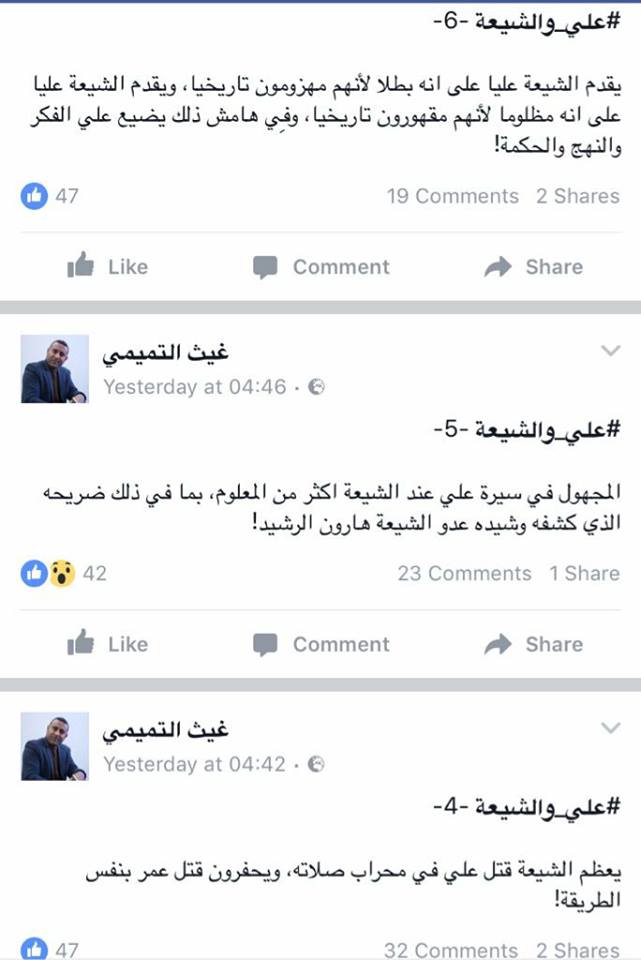Open author profile picture on the 04:46 post
This screenshot has width=641, height=960.
[54, 368]
